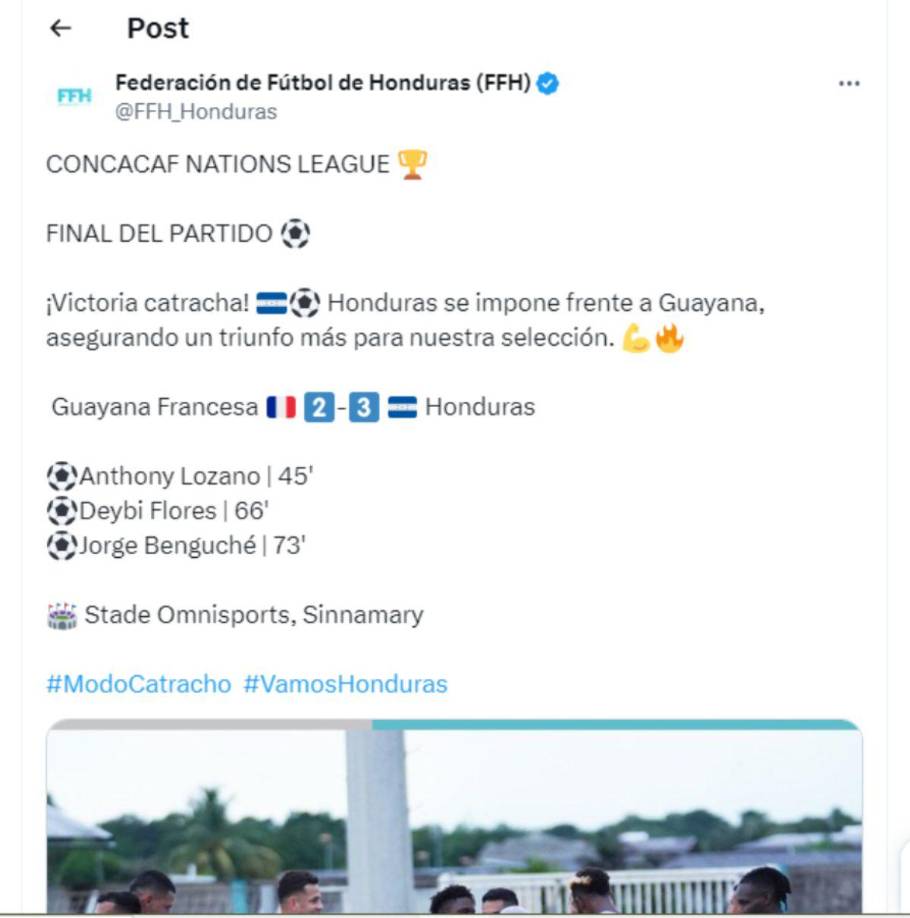Open the #VamosHonduras hashtag
Viewport: 910px width, 918px height.
pos(344,684)
